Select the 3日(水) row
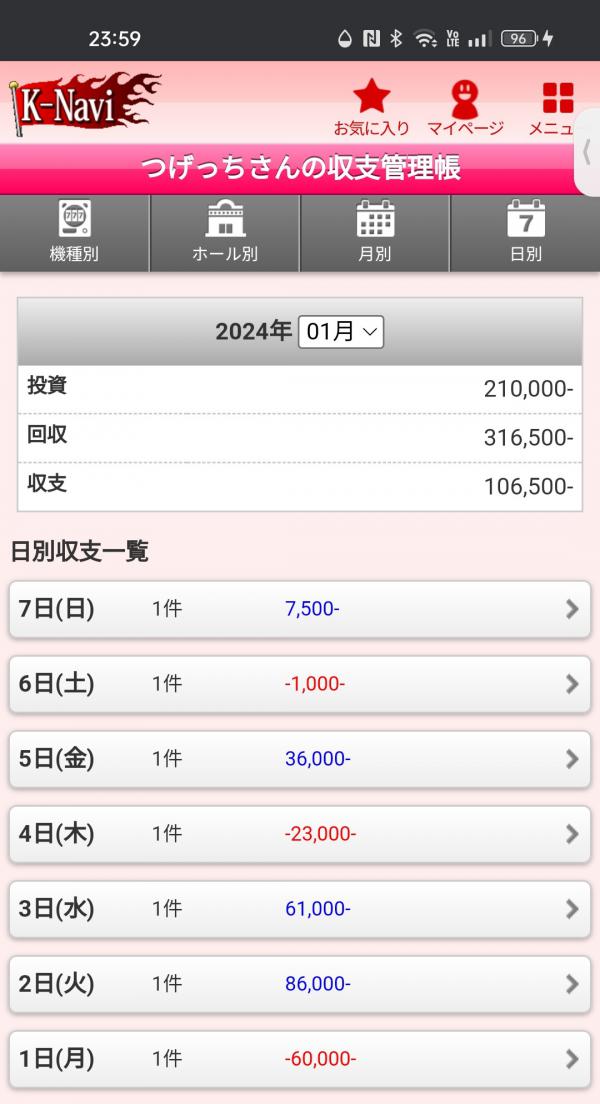This screenshot has height=1104, width=600. [300, 910]
